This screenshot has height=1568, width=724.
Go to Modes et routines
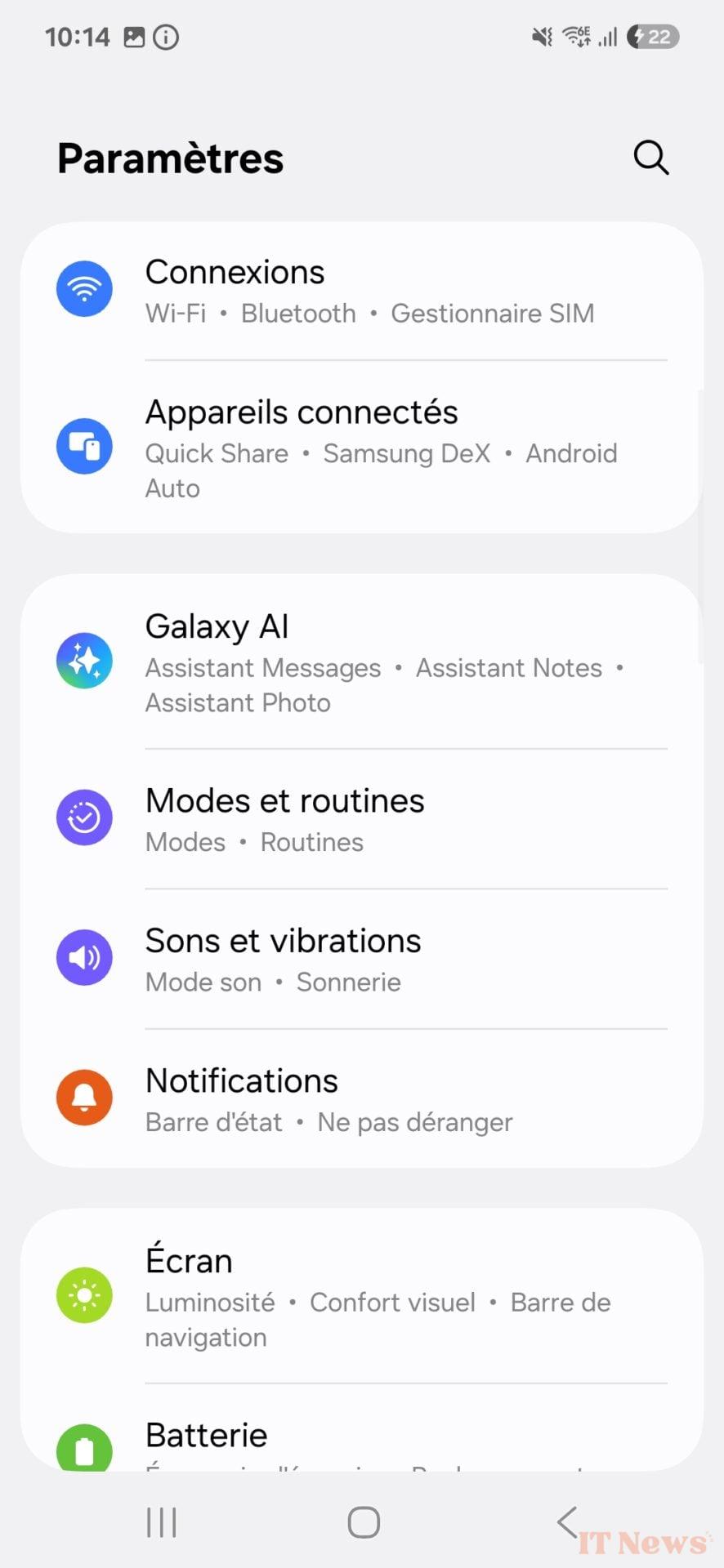click(361, 819)
